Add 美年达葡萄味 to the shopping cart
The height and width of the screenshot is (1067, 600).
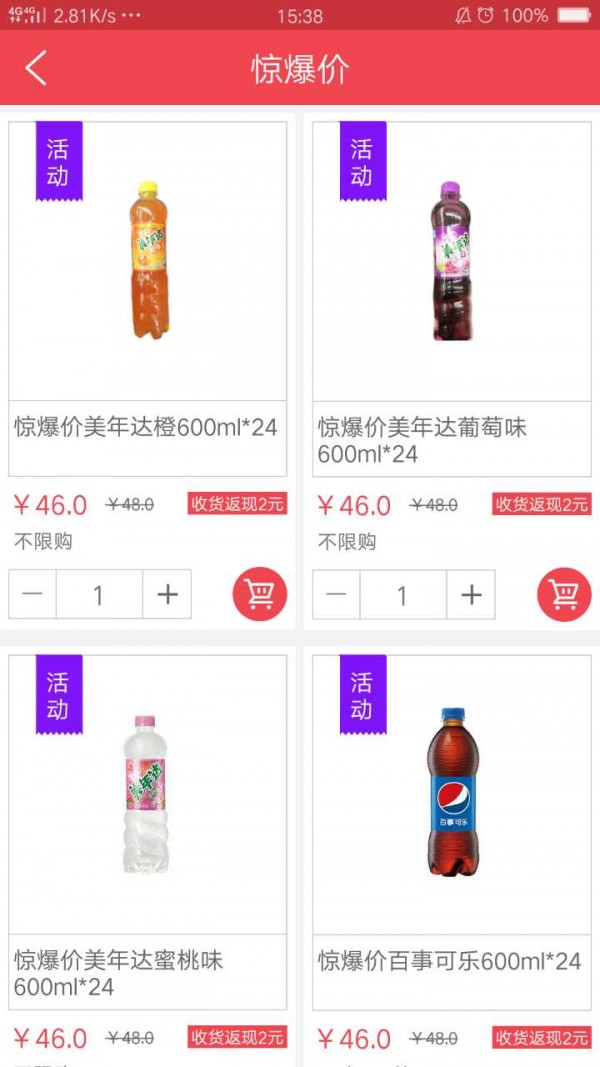(x=564, y=595)
